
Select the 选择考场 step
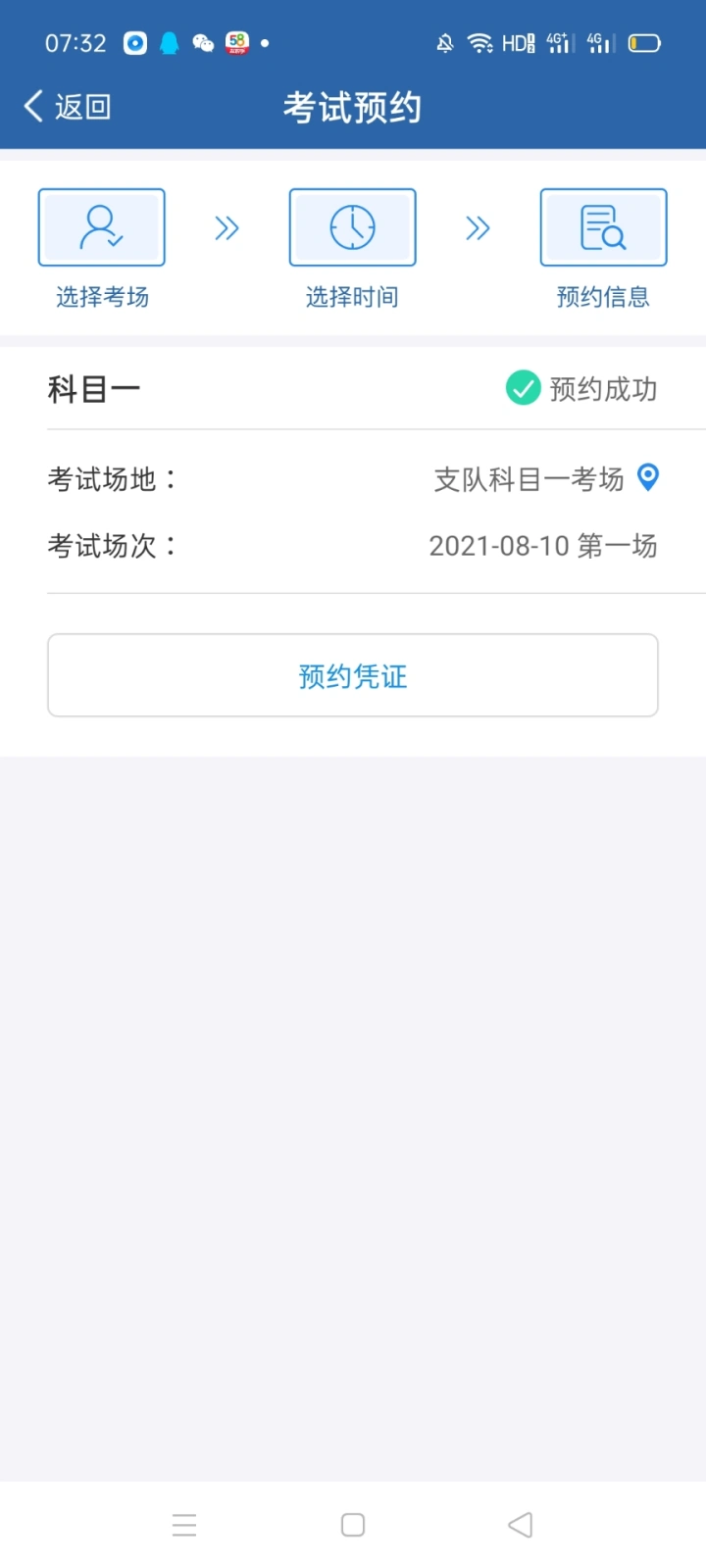102,228
